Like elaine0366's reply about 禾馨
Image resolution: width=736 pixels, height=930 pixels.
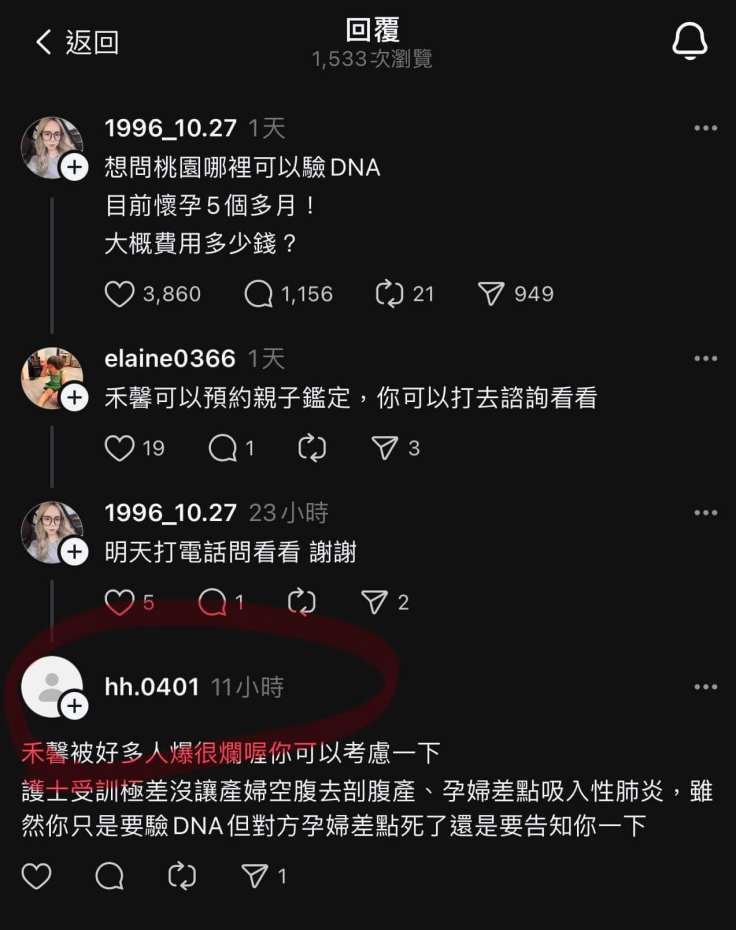(120, 448)
